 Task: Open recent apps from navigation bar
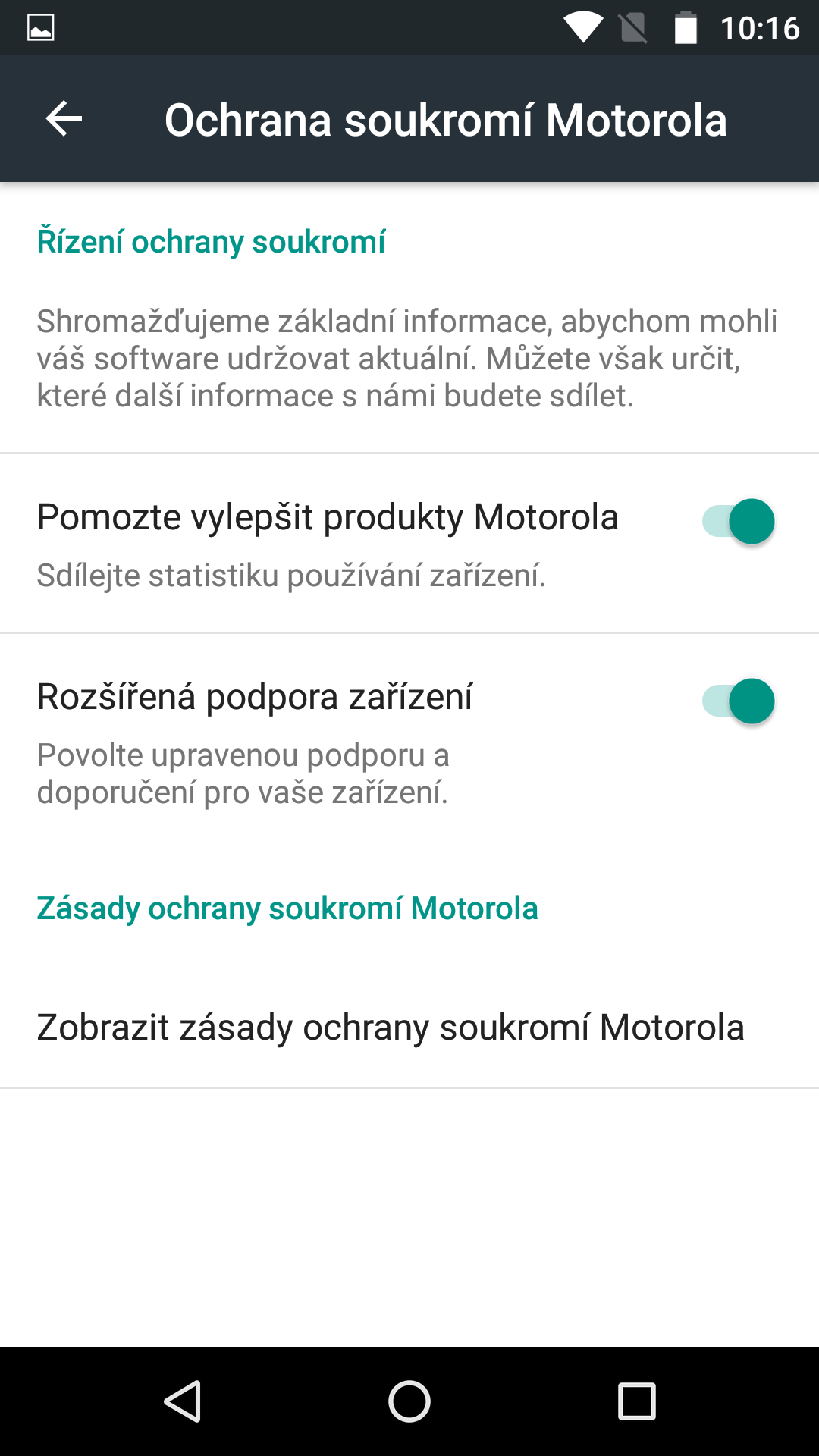click(637, 1401)
